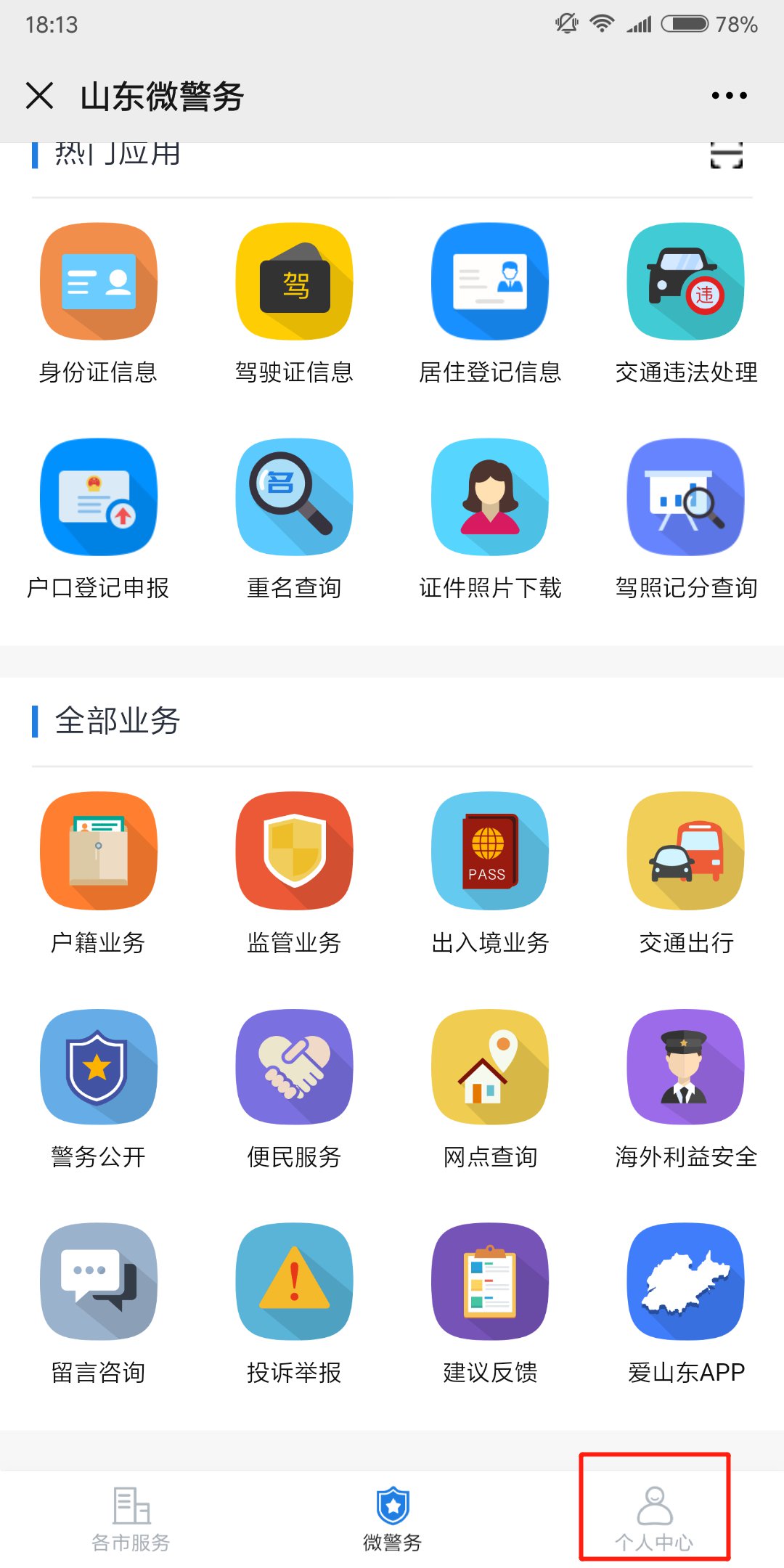Viewport: 784px width, 1568px height.
Task: Open 证件照片下载
Action: click(490, 497)
